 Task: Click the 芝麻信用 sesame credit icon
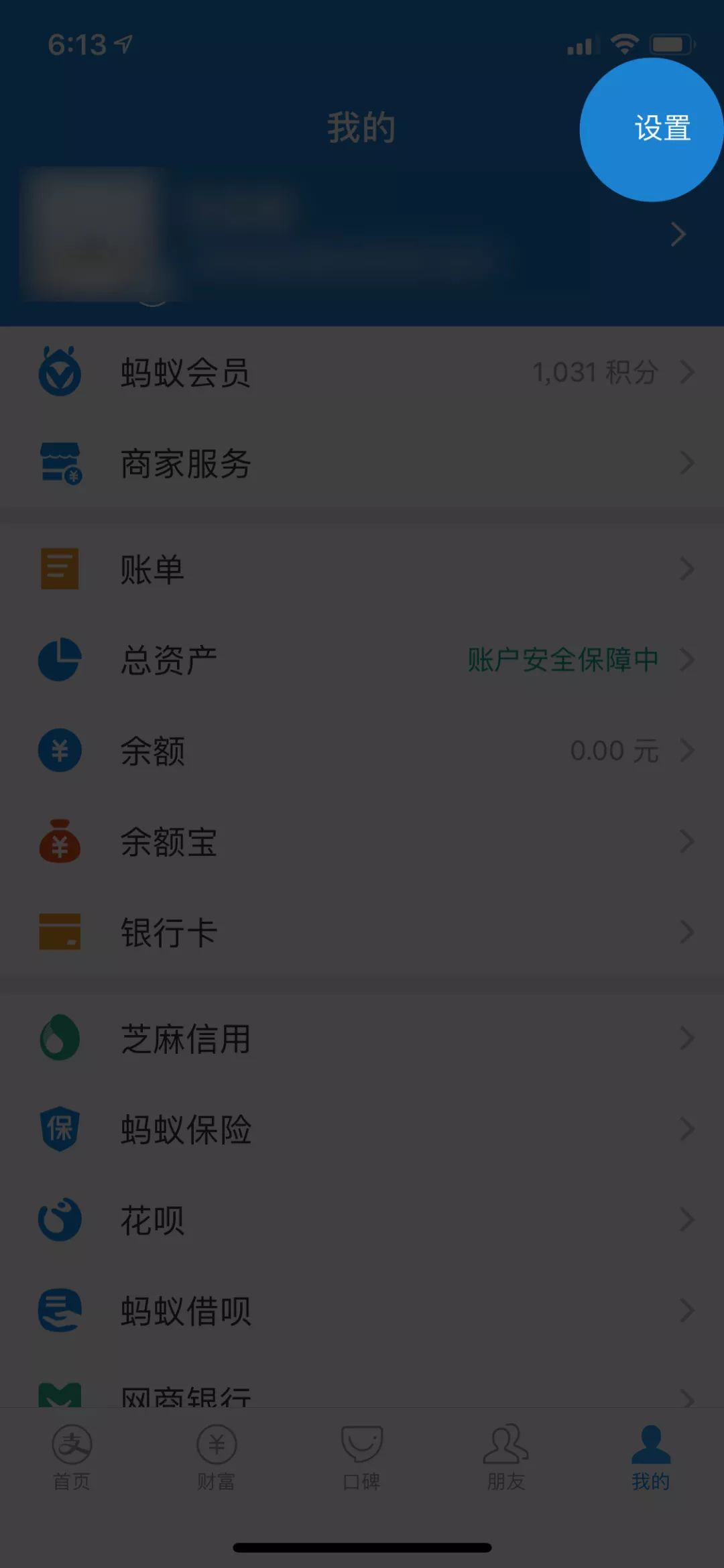(x=59, y=1038)
